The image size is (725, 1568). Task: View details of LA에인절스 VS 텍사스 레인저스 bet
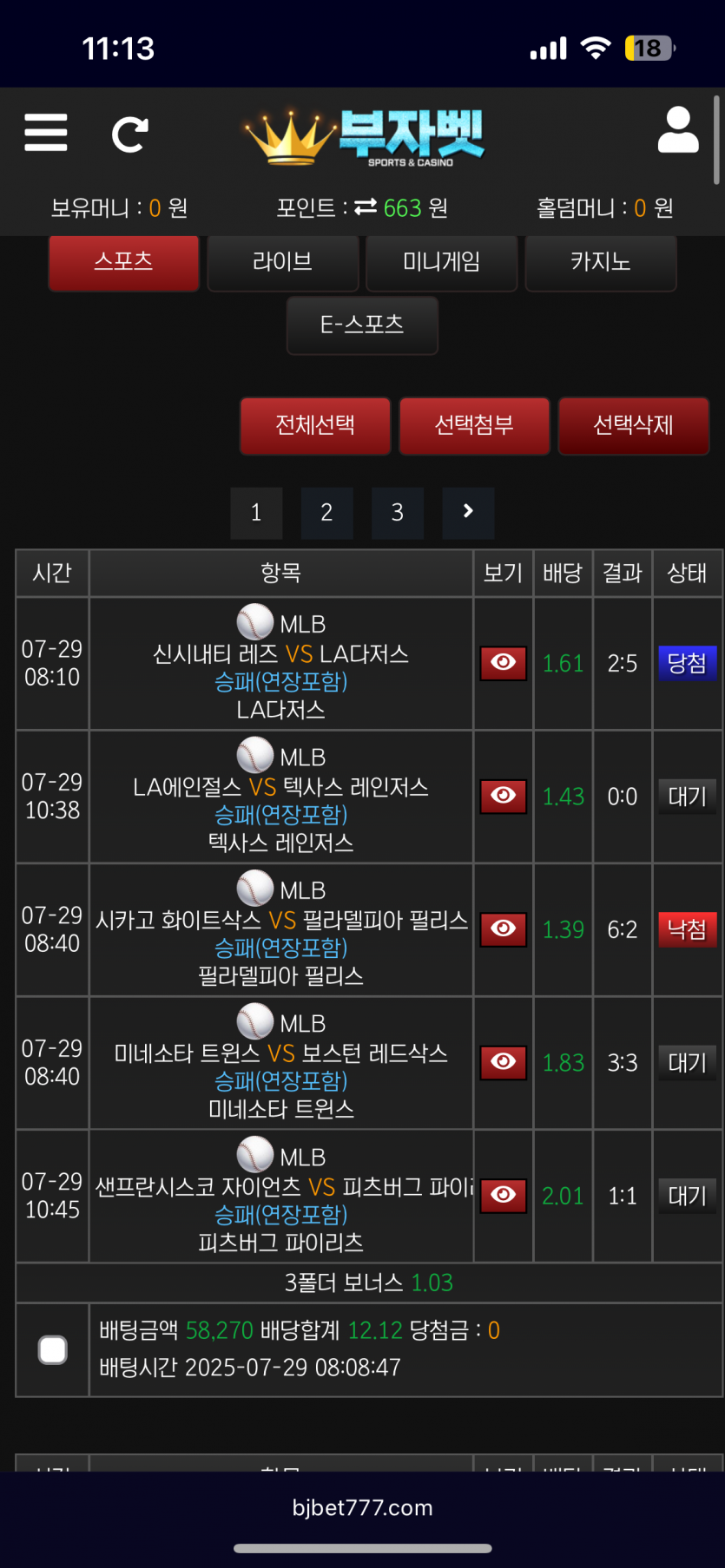(x=504, y=797)
